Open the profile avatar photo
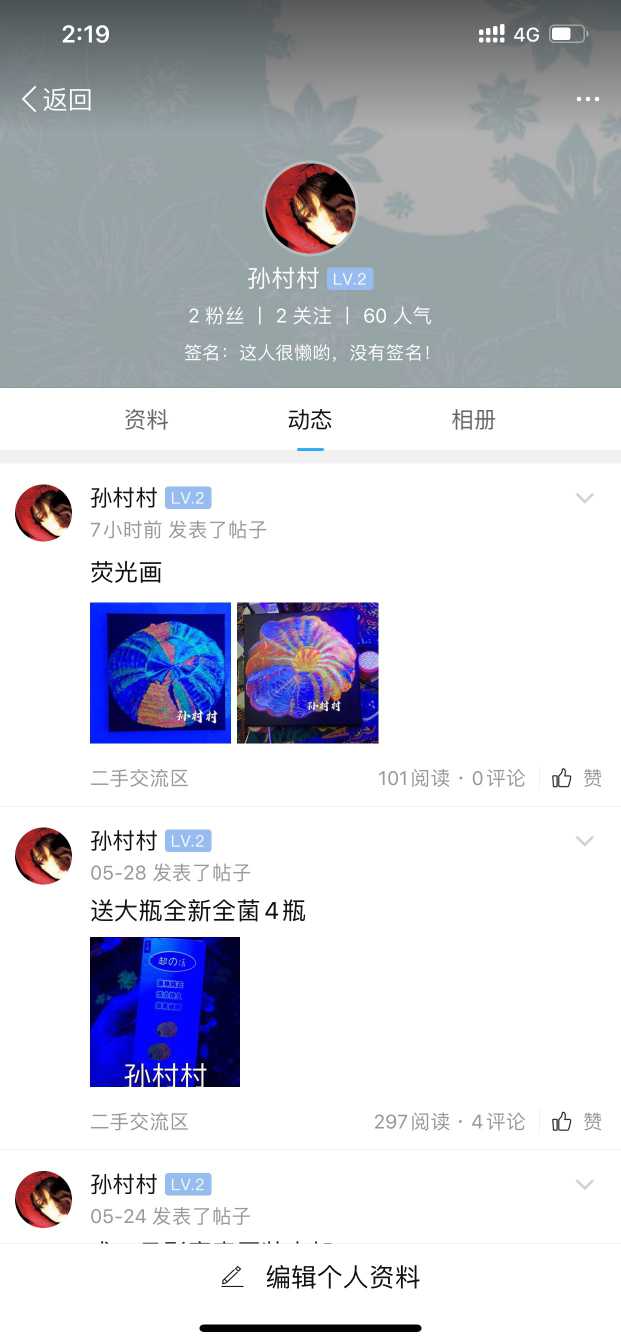The width and height of the screenshot is (621, 1344). click(x=310, y=210)
